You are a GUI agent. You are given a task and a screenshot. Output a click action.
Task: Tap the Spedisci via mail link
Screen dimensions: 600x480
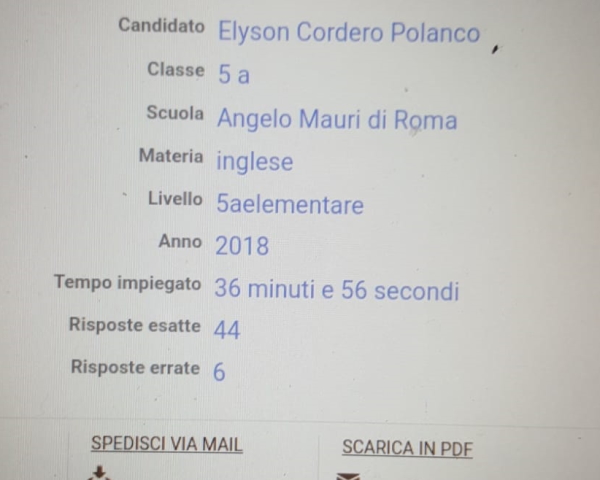[166, 444]
